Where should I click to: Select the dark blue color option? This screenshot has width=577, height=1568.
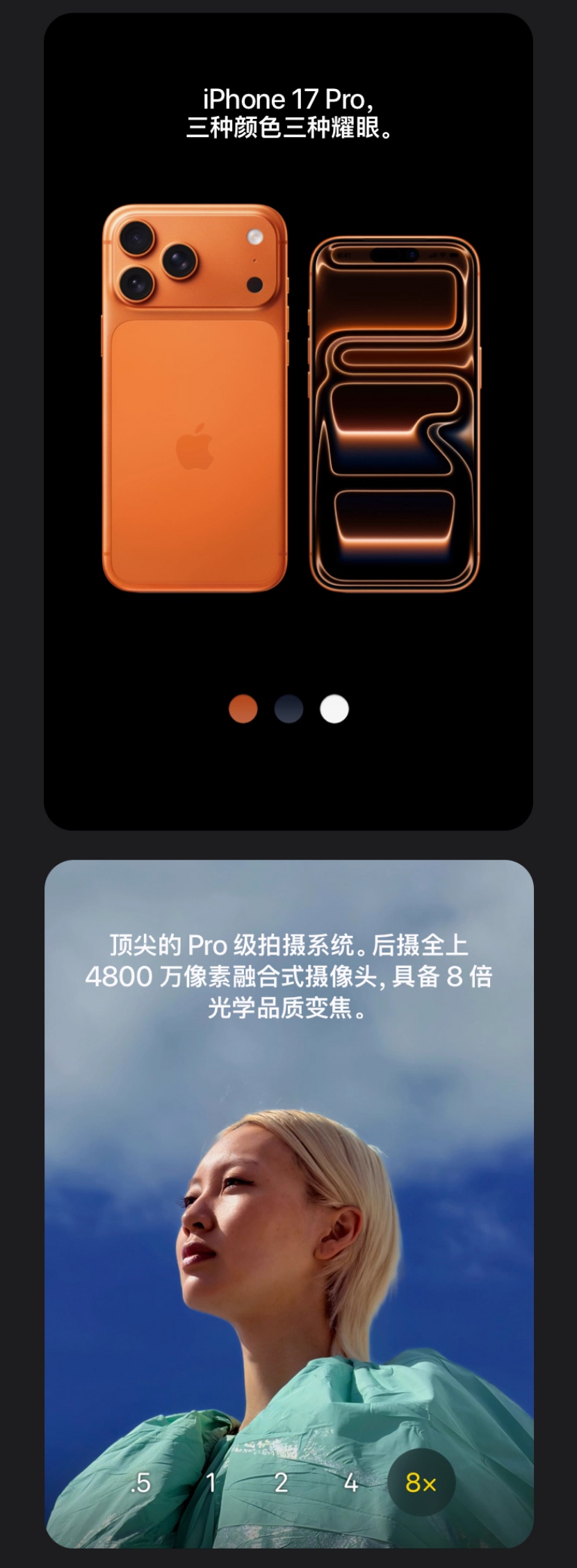point(288,709)
